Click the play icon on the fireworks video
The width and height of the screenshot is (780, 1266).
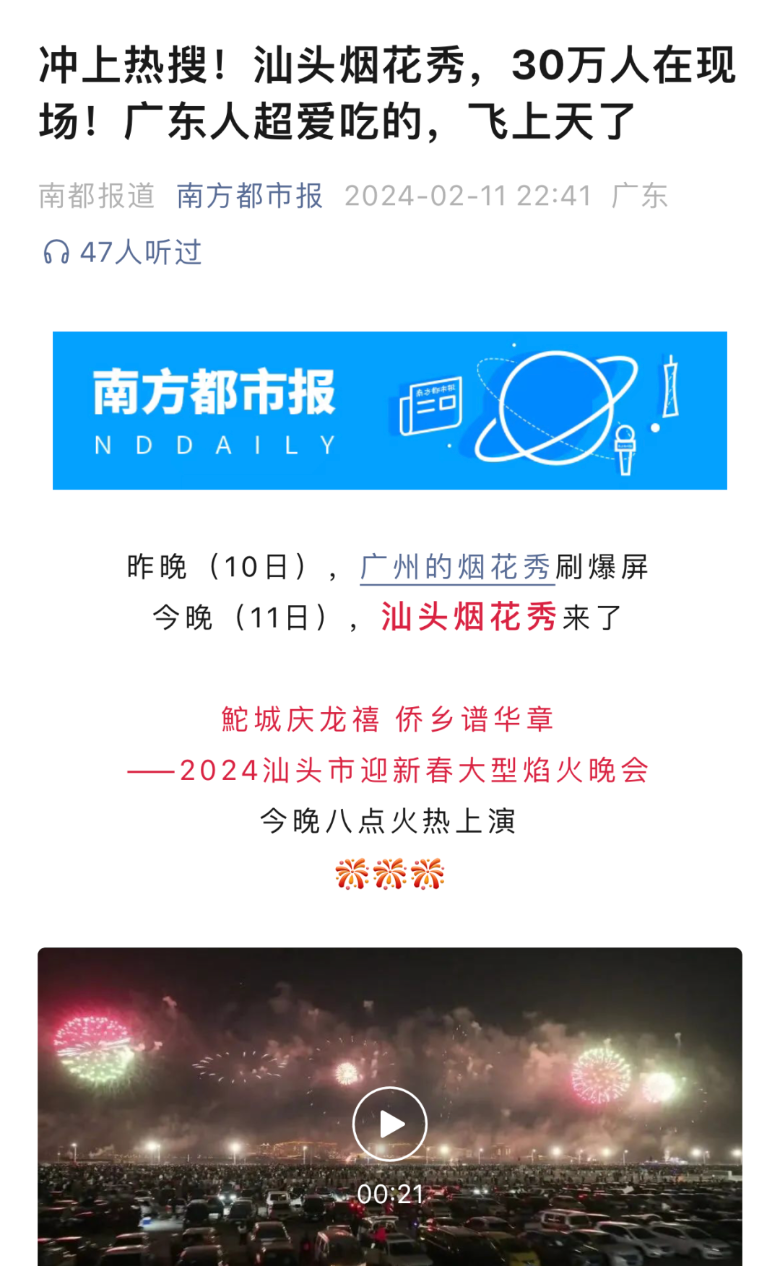pyautogui.click(x=389, y=1124)
